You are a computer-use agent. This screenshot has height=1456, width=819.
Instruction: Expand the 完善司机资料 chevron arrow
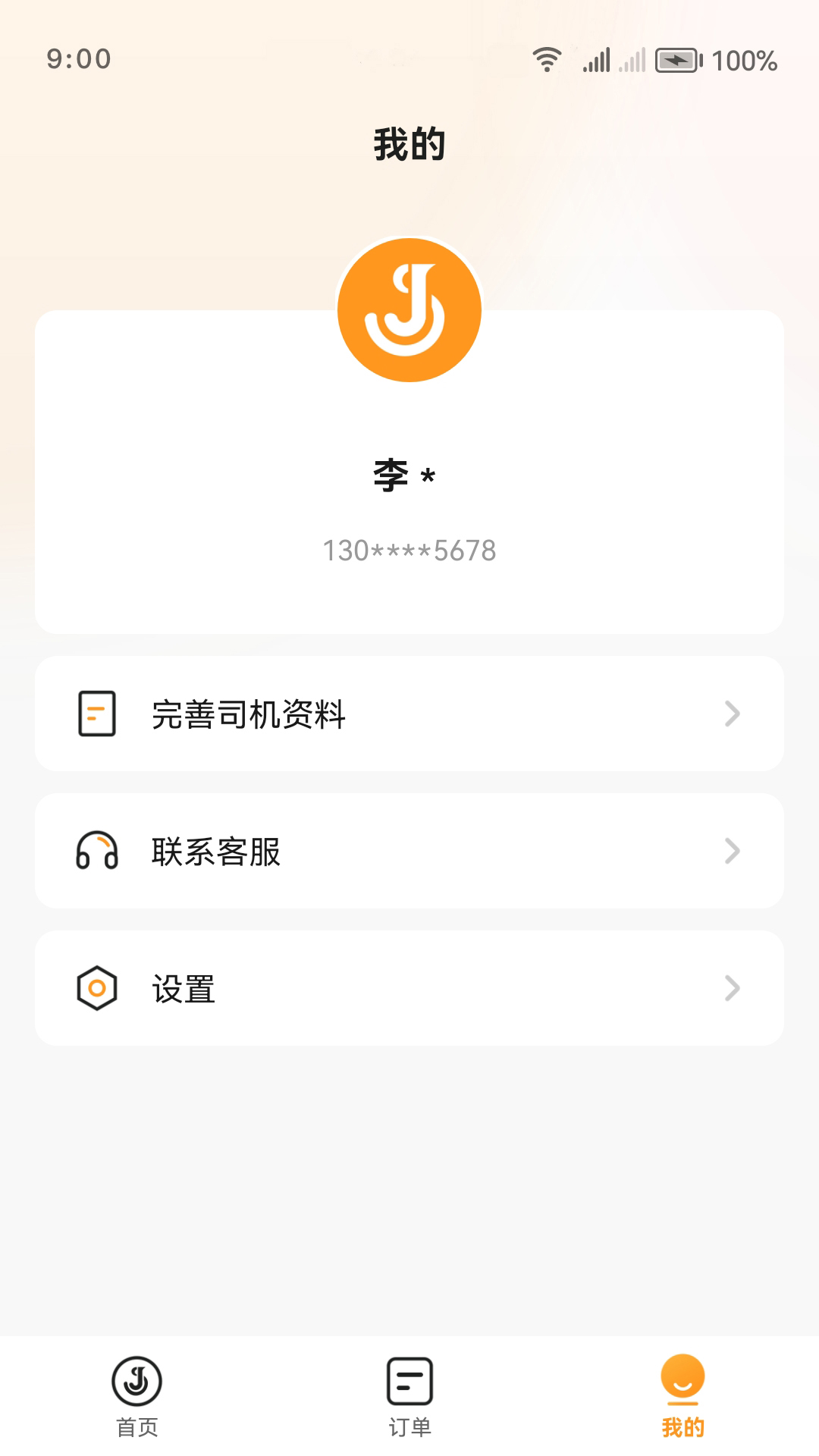731,713
